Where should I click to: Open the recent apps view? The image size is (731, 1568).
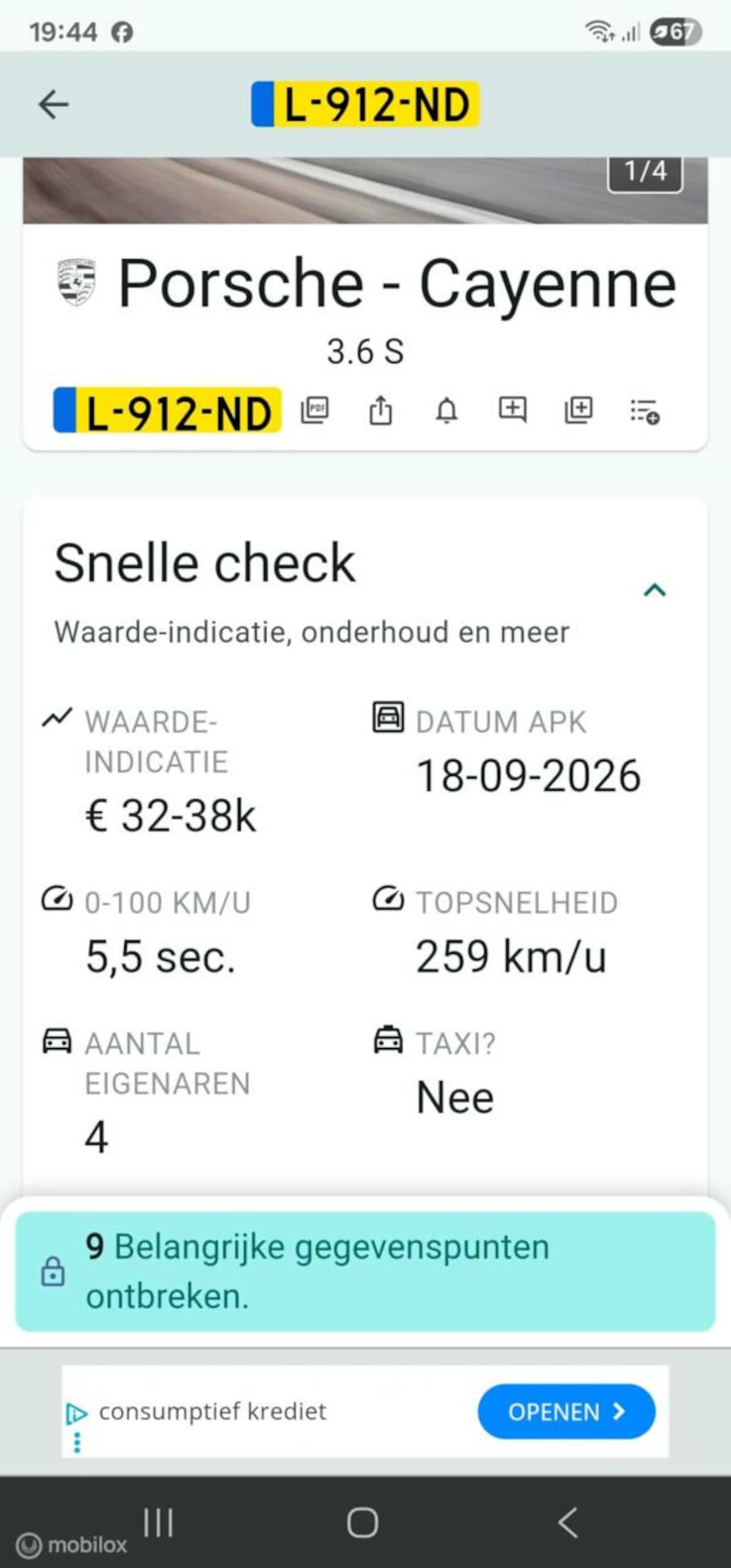(x=158, y=1523)
